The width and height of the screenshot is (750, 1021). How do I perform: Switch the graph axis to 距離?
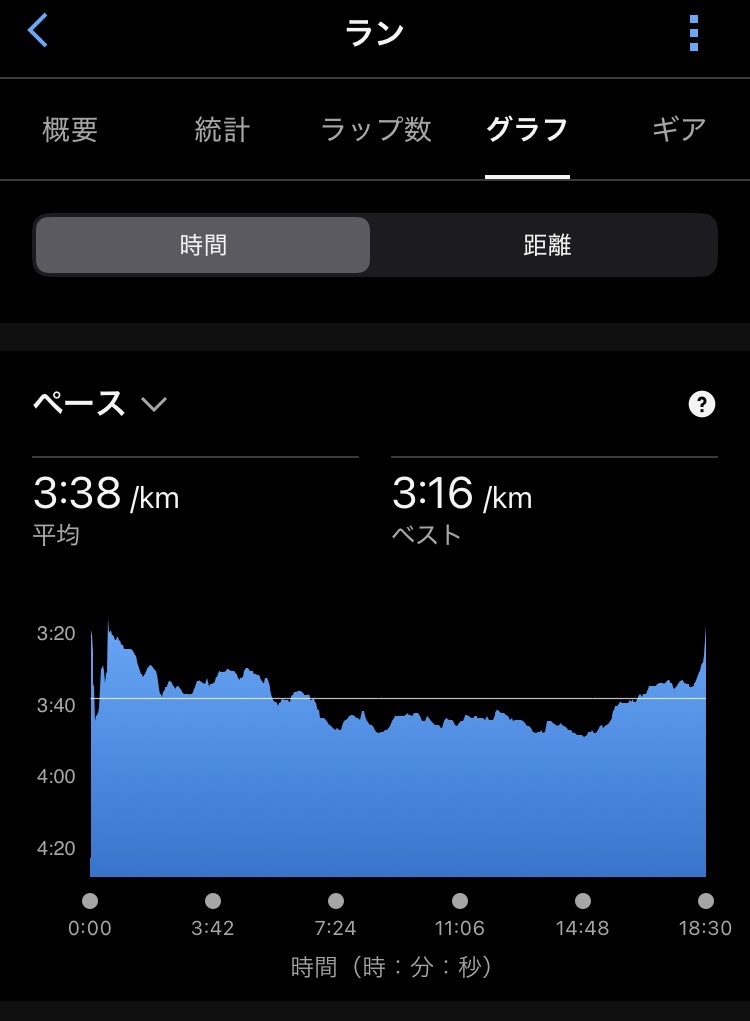coord(547,245)
